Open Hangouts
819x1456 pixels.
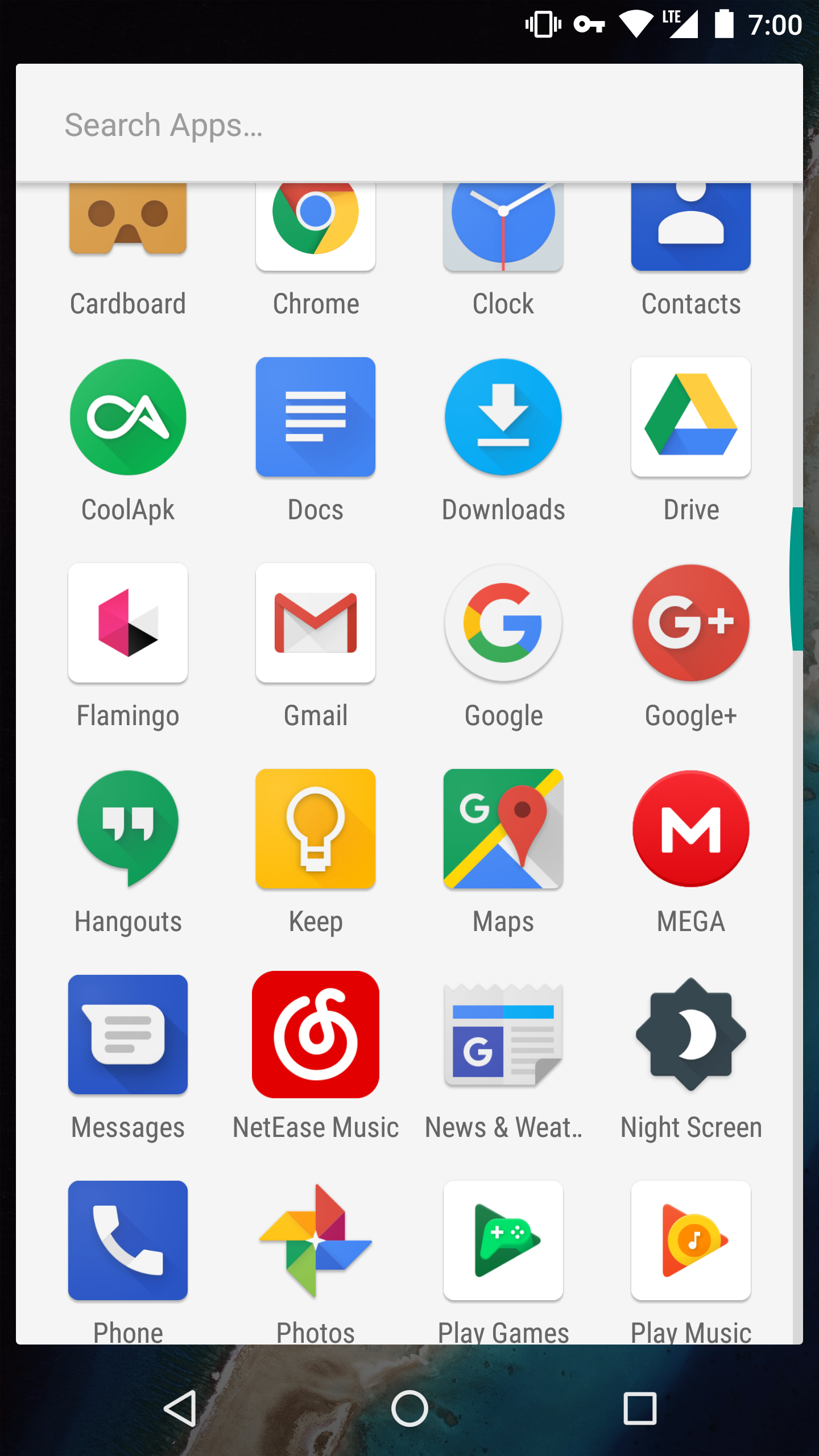(128, 829)
